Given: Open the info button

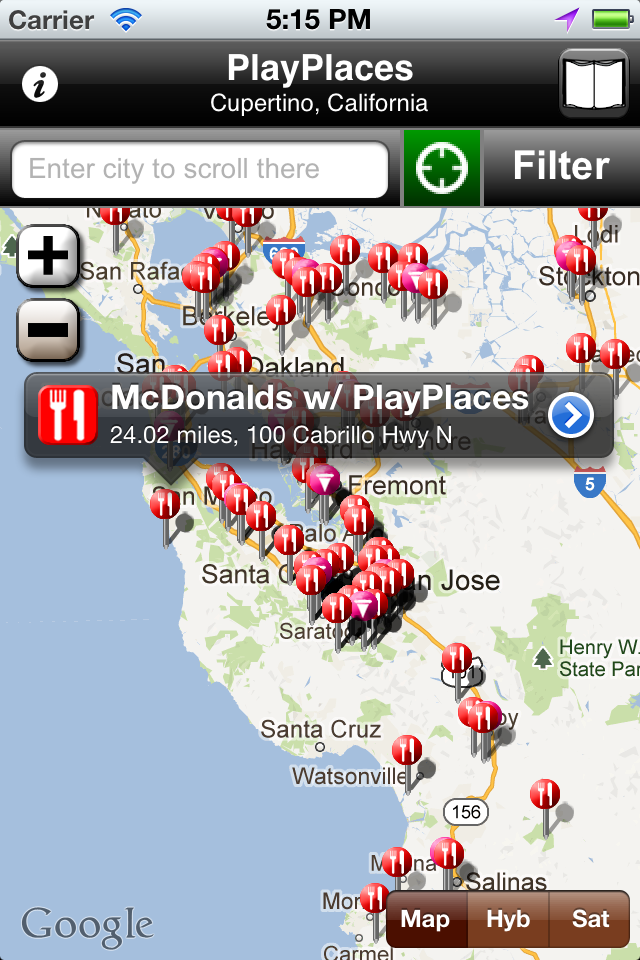Looking at the screenshot, I should click(x=40, y=85).
